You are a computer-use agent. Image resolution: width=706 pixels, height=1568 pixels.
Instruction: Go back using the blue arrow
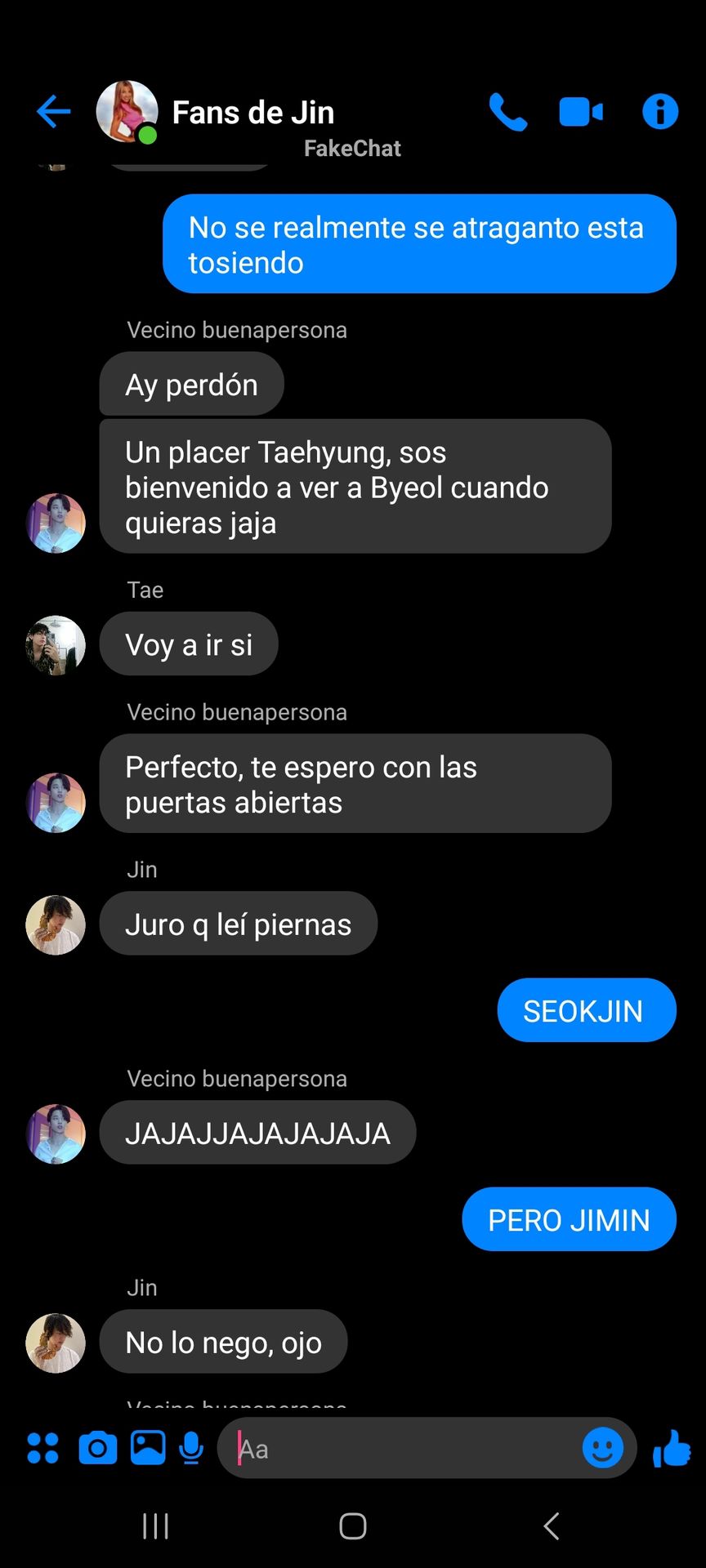tap(54, 112)
